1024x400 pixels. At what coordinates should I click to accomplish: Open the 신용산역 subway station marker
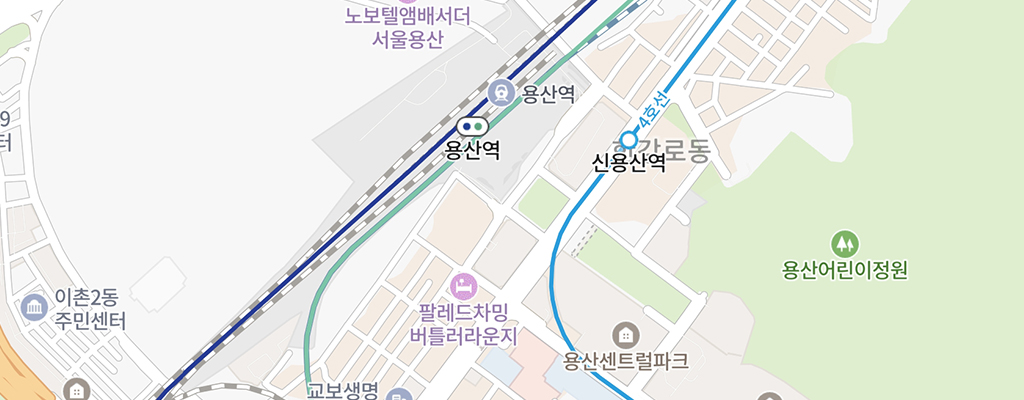pos(628,139)
